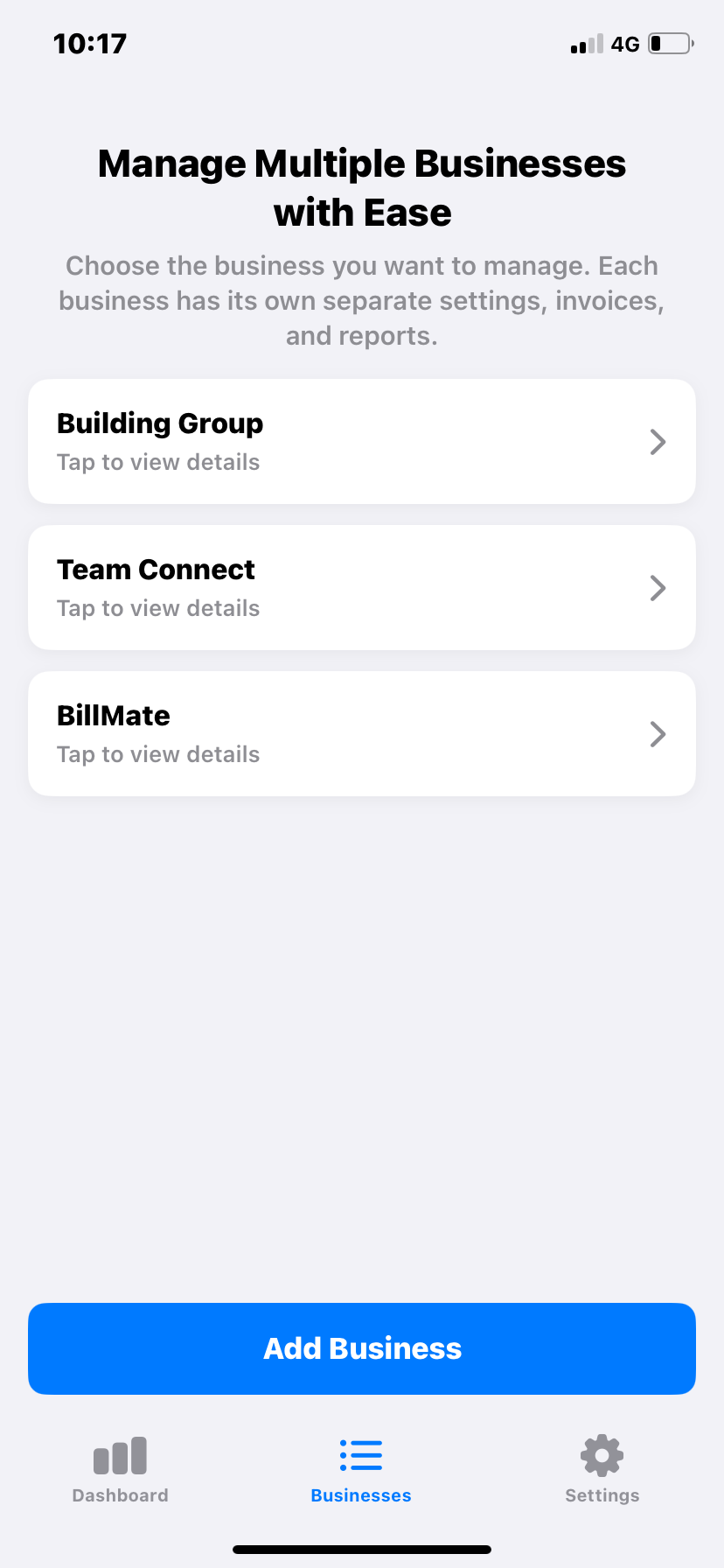
Task: Tap the Add Business button
Action: point(361,1348)
